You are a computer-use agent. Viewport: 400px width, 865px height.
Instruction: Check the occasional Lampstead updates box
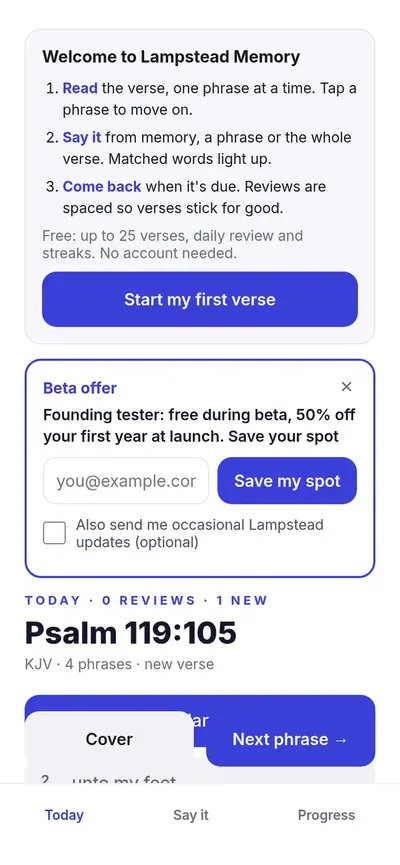click(x=54, y=533)
